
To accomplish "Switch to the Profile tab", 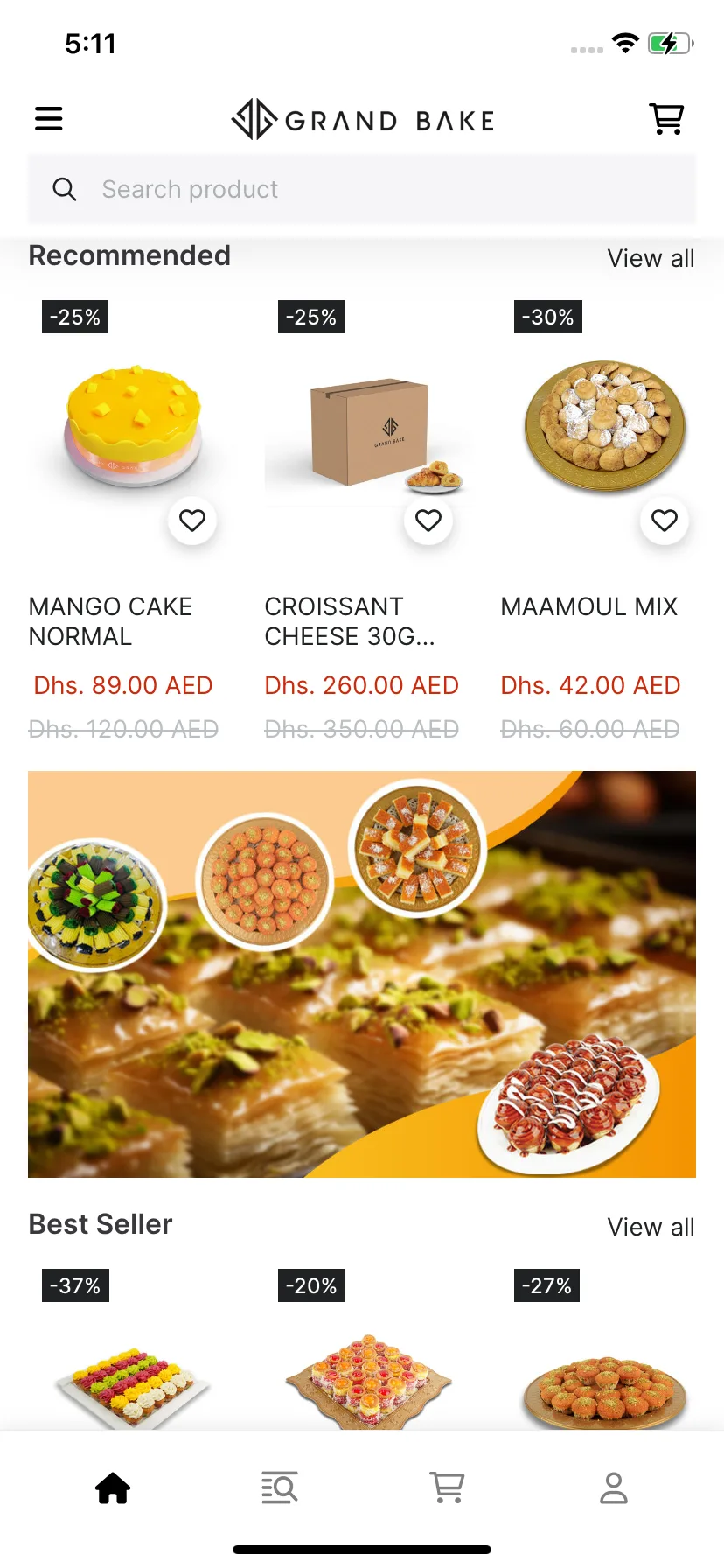I will point(614,1487).
